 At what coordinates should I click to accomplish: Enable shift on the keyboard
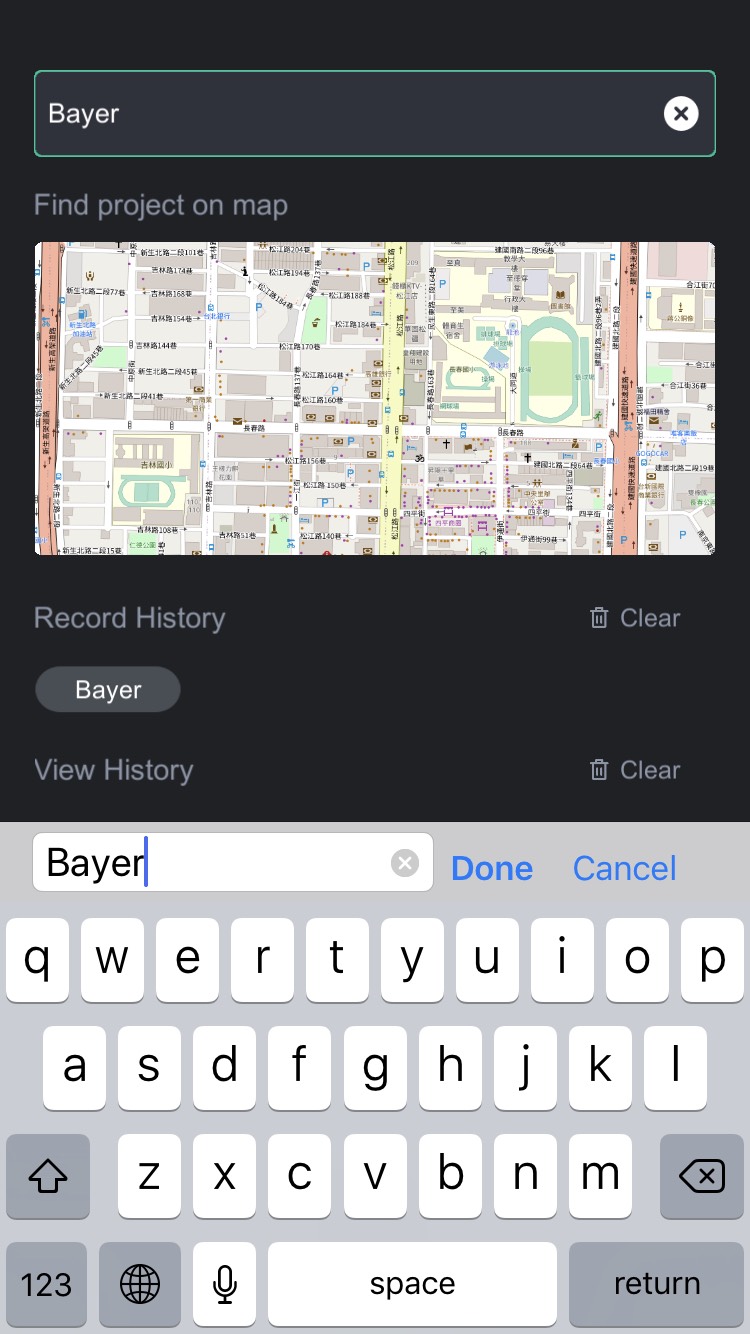click(x=48, y=1177)
